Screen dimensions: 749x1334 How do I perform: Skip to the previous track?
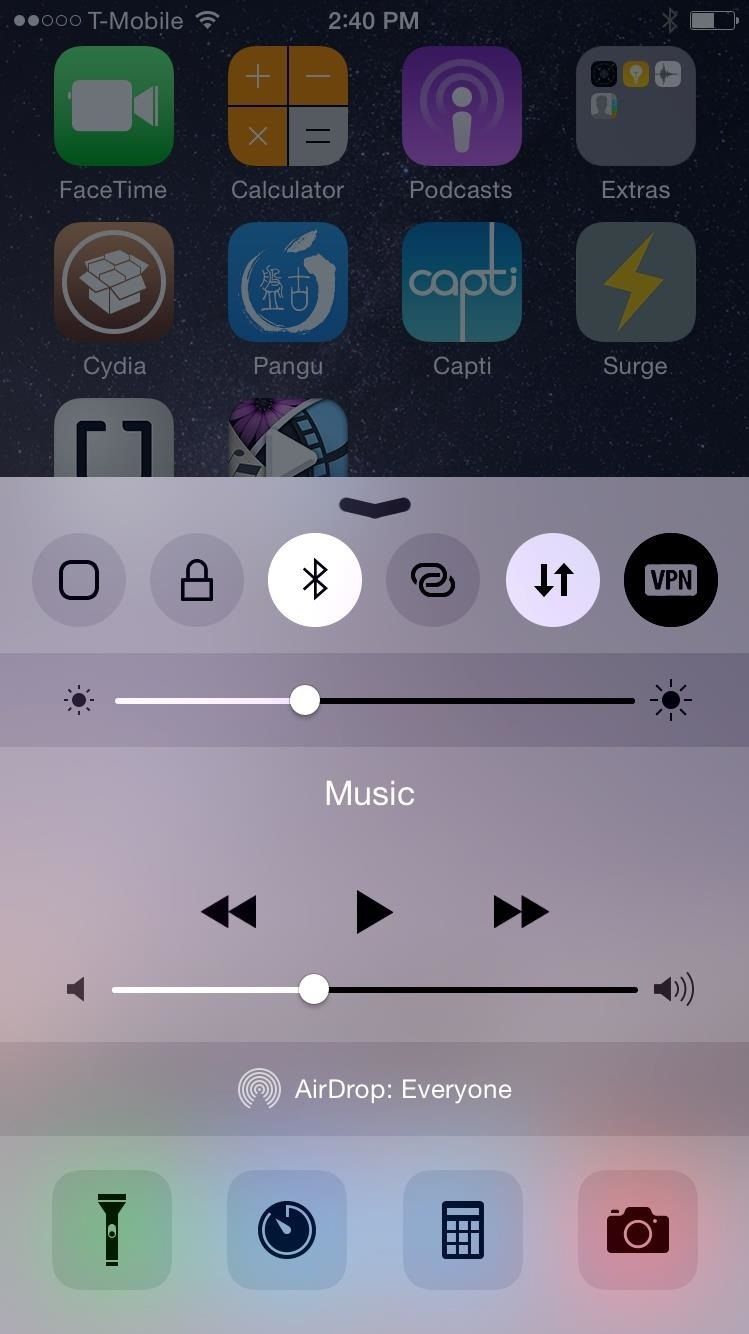point(229,912)
